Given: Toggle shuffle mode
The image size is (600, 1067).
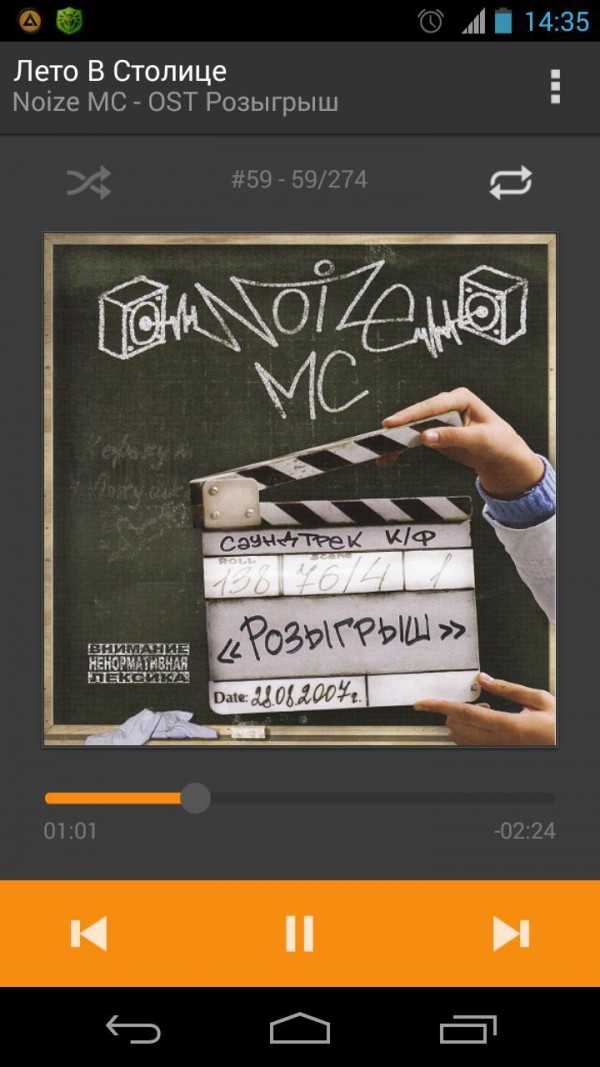Looking at the screenshot, I should click(x=88, y=182).
